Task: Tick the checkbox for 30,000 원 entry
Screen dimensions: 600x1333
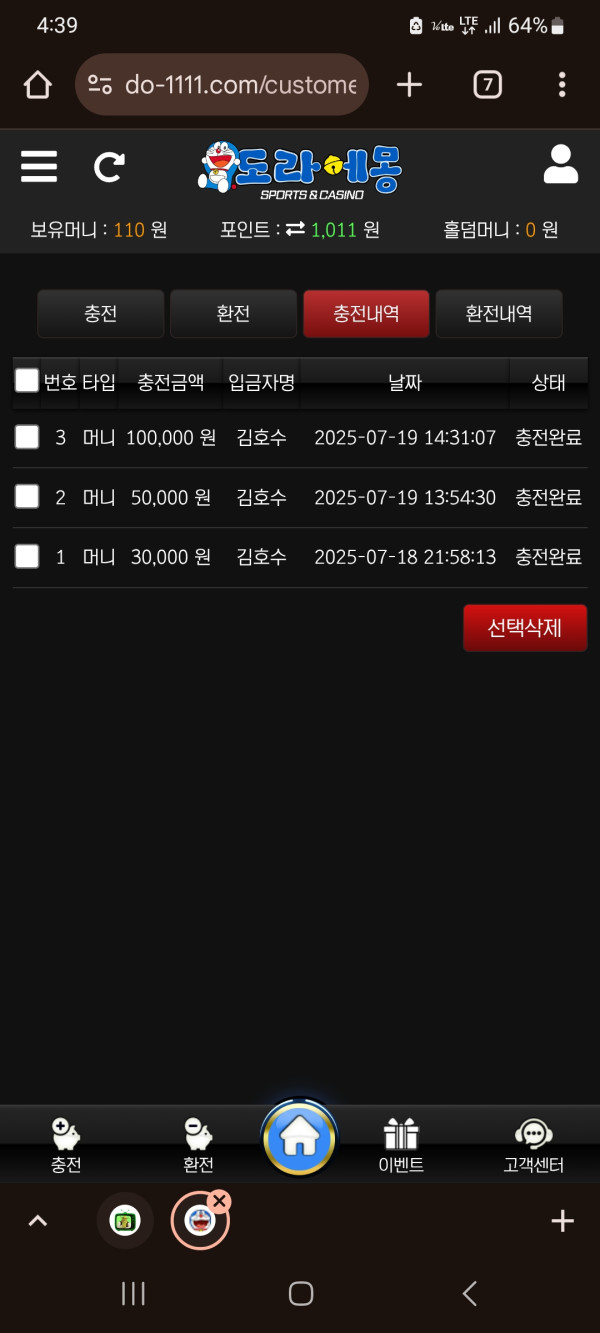Action: tap(27, 557)
